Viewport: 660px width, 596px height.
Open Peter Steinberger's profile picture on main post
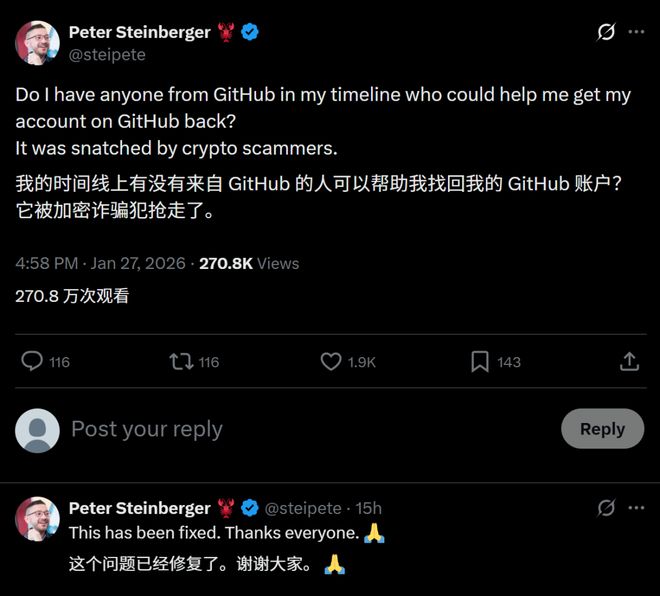[x=37, y=43]
